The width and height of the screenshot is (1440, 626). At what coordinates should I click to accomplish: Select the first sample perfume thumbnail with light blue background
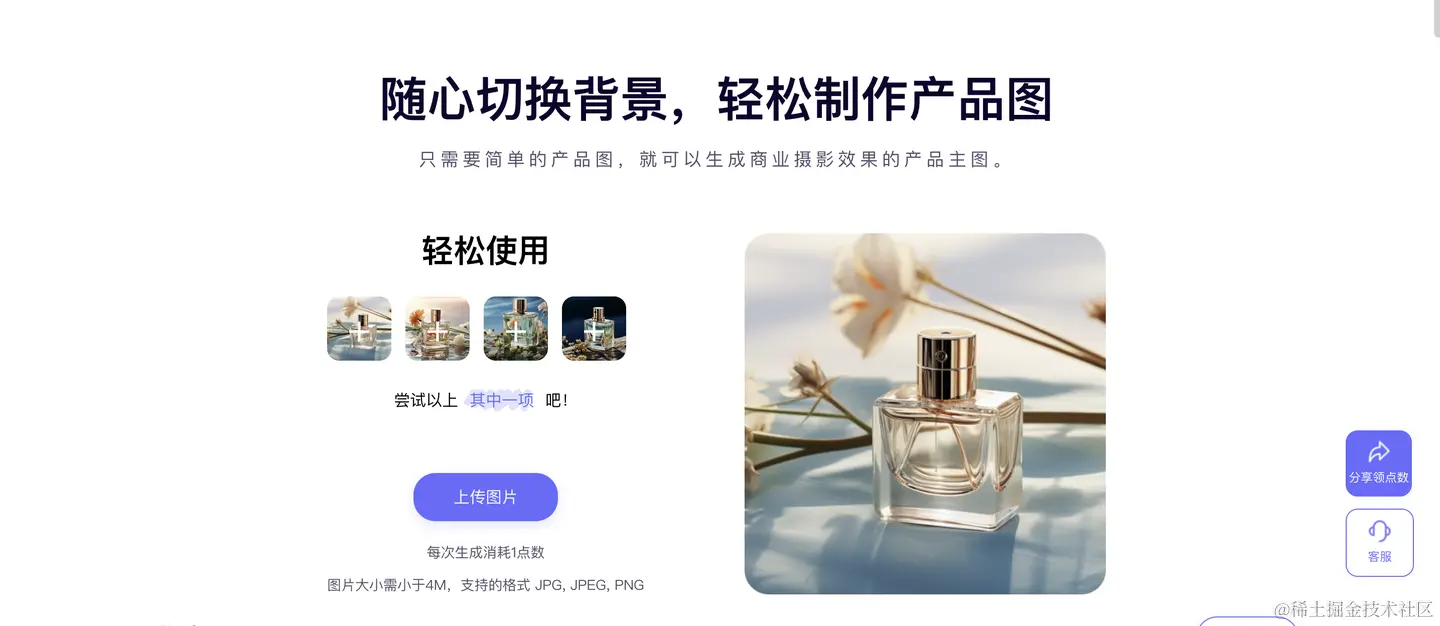359,328
